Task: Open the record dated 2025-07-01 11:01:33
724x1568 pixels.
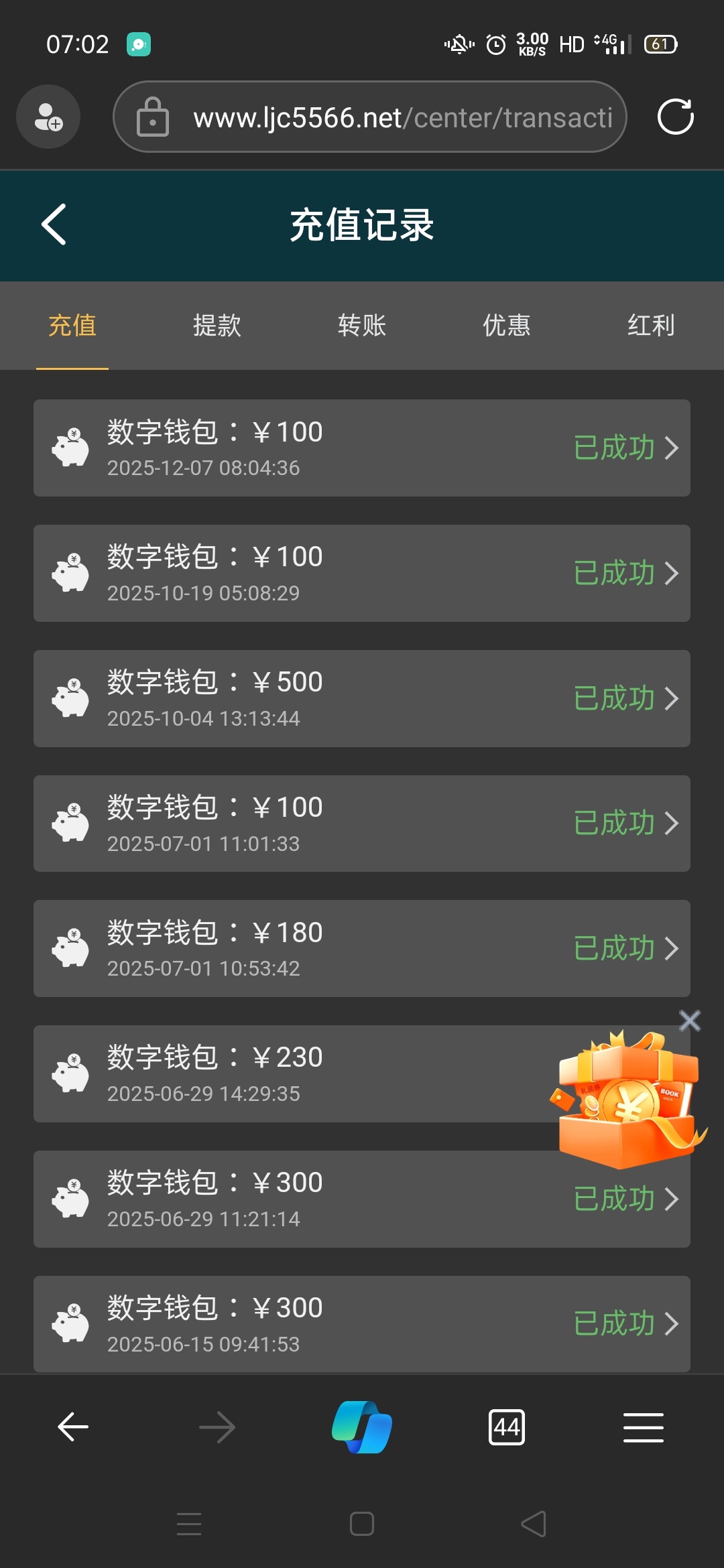Action: pyautogui.click(x=362, y=824)
